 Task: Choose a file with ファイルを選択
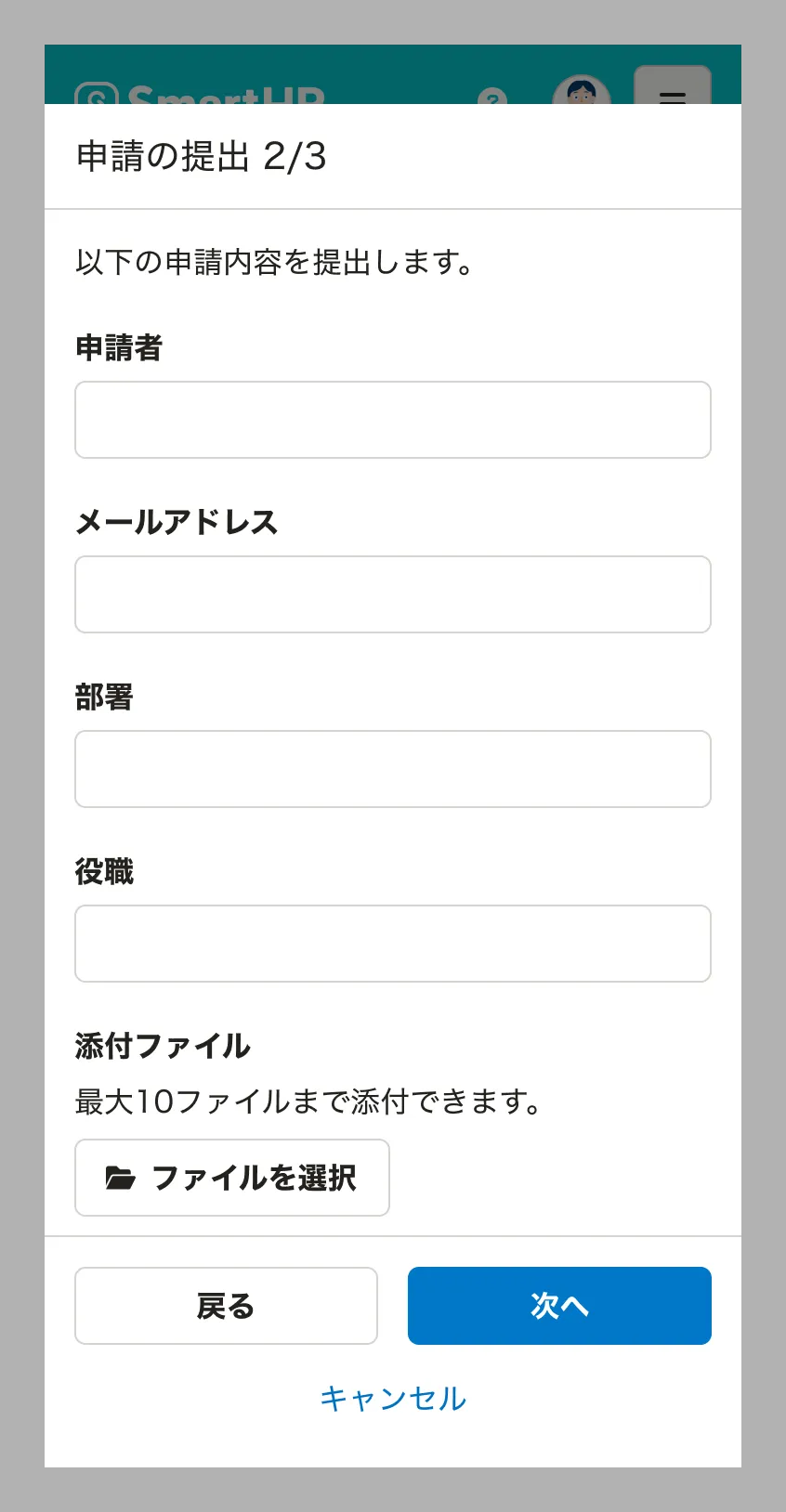click(x=232, y=1178)
